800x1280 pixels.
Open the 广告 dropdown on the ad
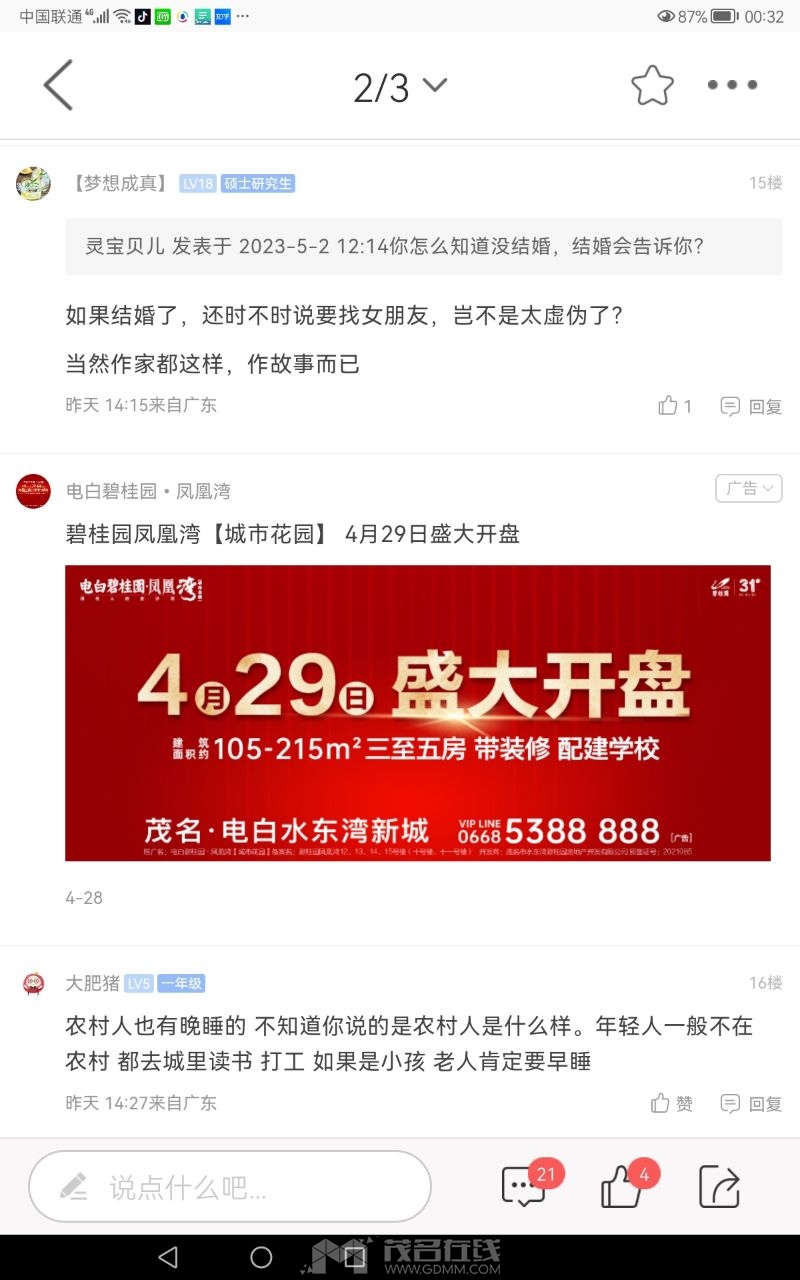(x=748, y=488)
